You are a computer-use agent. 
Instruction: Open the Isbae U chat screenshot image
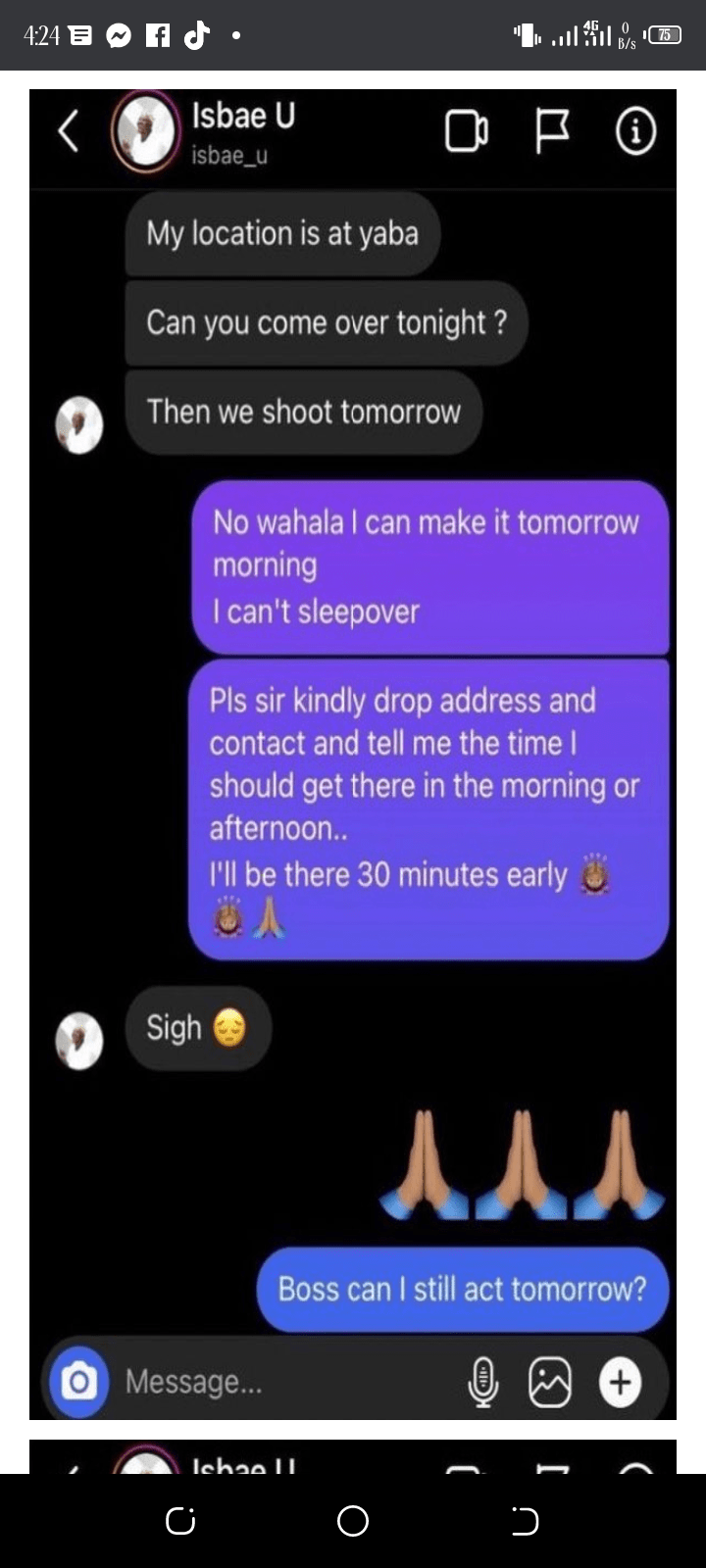pos(353,755)
